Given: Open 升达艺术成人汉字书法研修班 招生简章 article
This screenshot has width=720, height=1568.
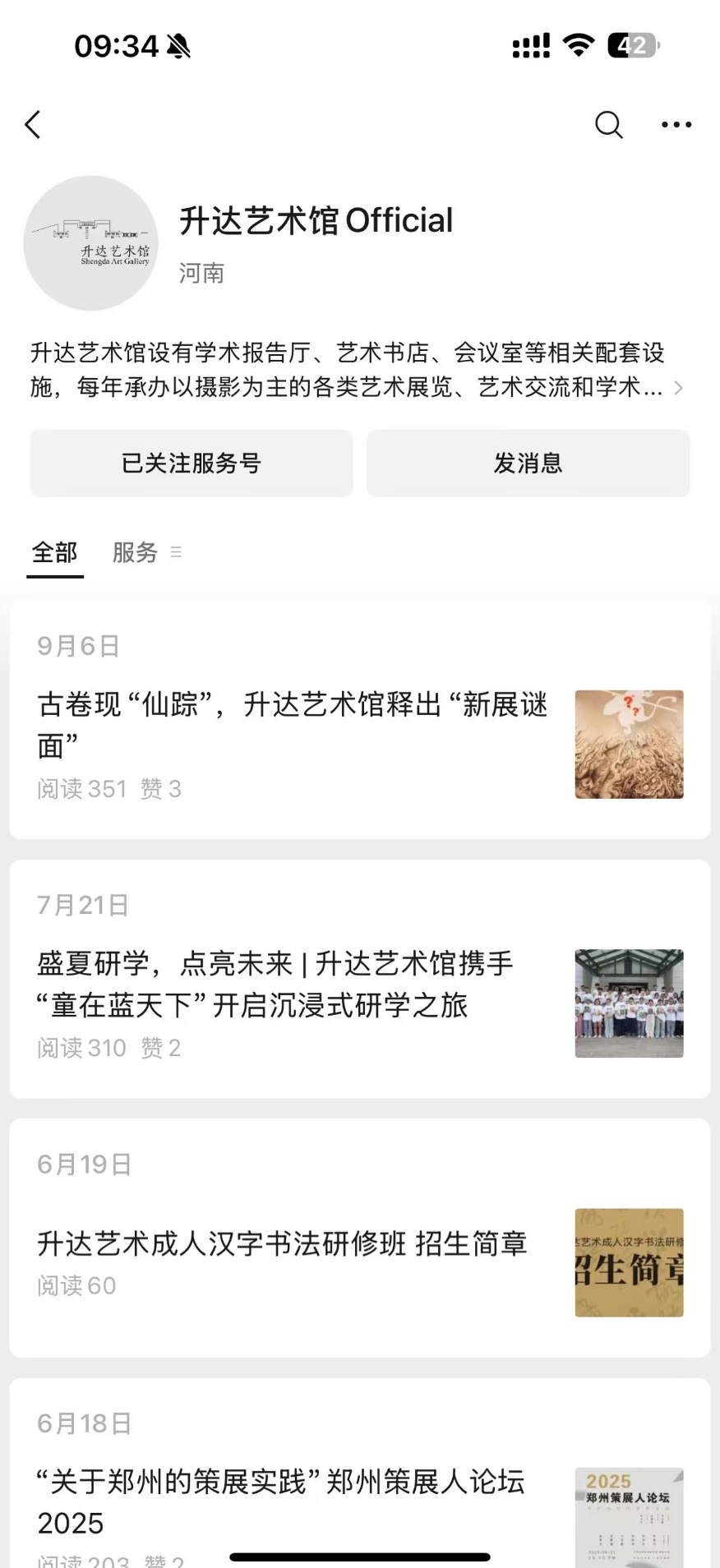Looking at the screenshot, I should click(282, 1243).
